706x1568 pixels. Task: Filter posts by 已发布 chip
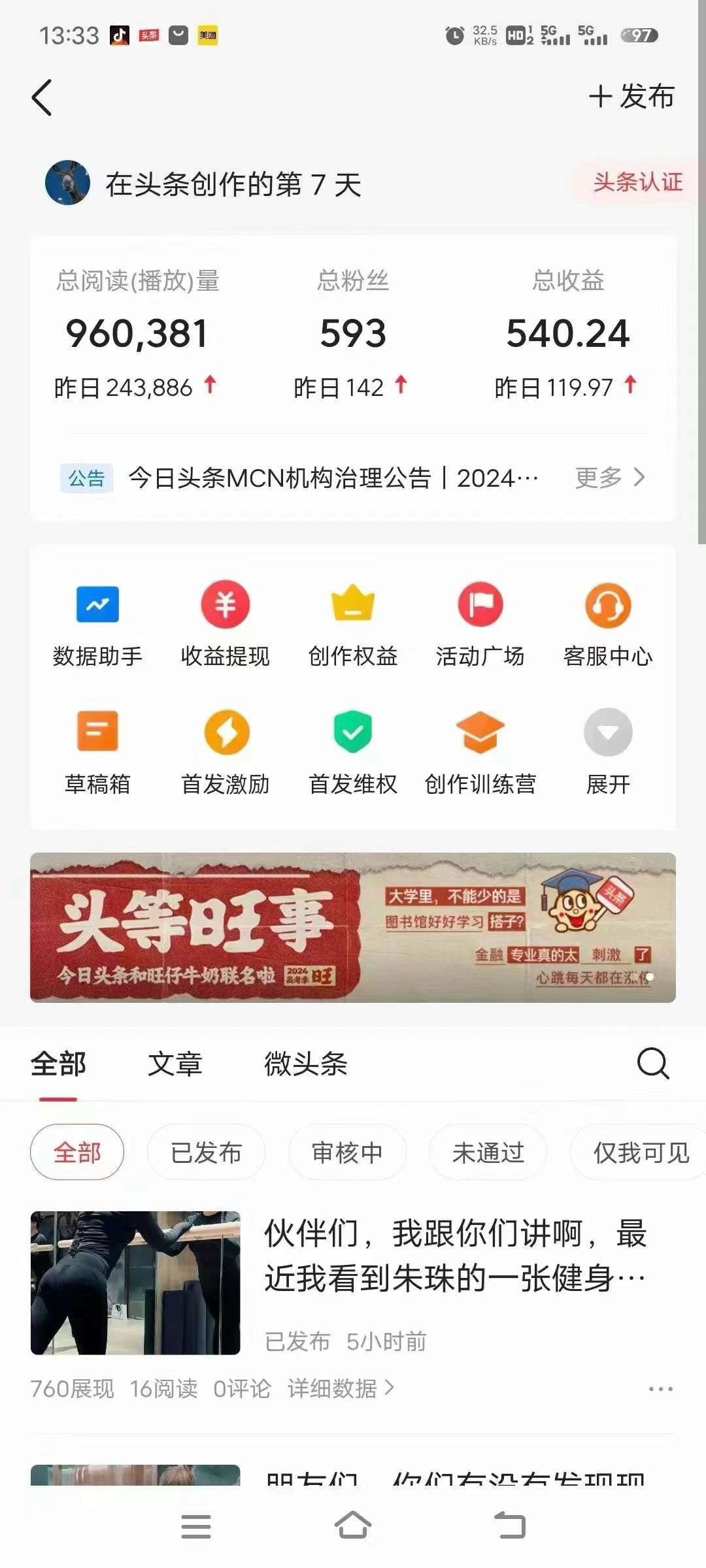pos(207,1152)
